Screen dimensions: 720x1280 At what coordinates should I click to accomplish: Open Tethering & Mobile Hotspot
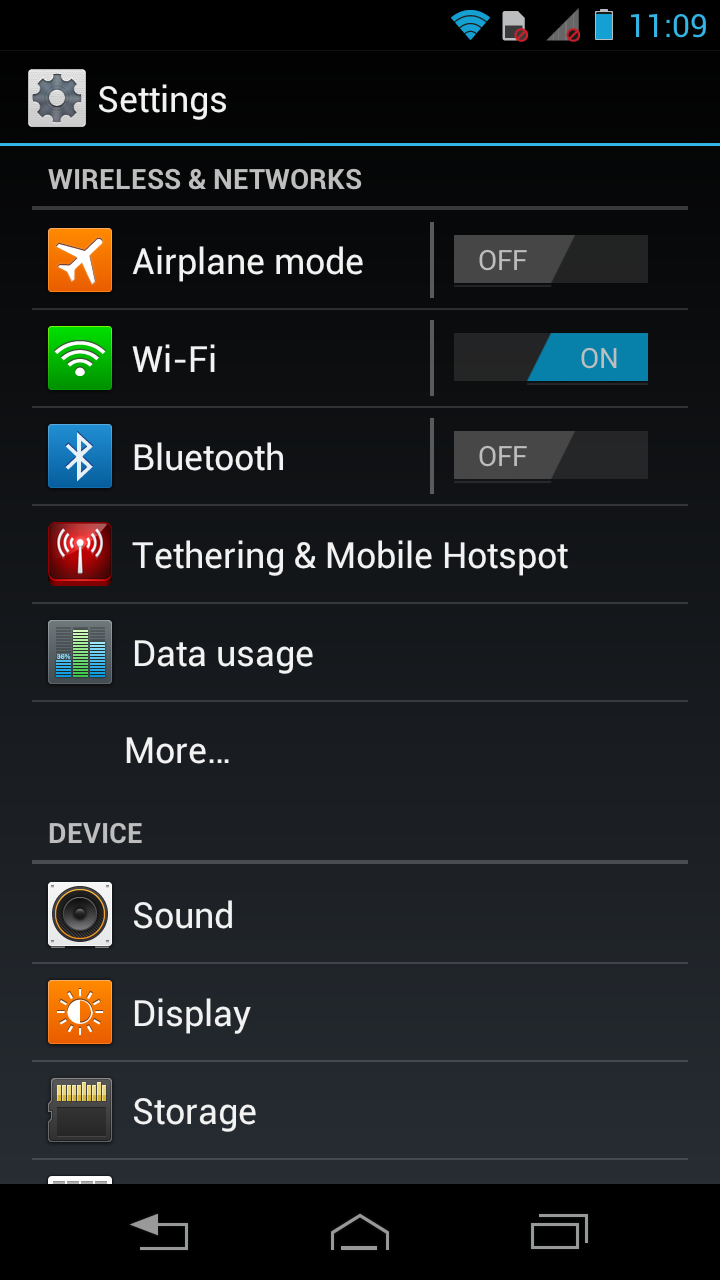(x=350, y=555)
